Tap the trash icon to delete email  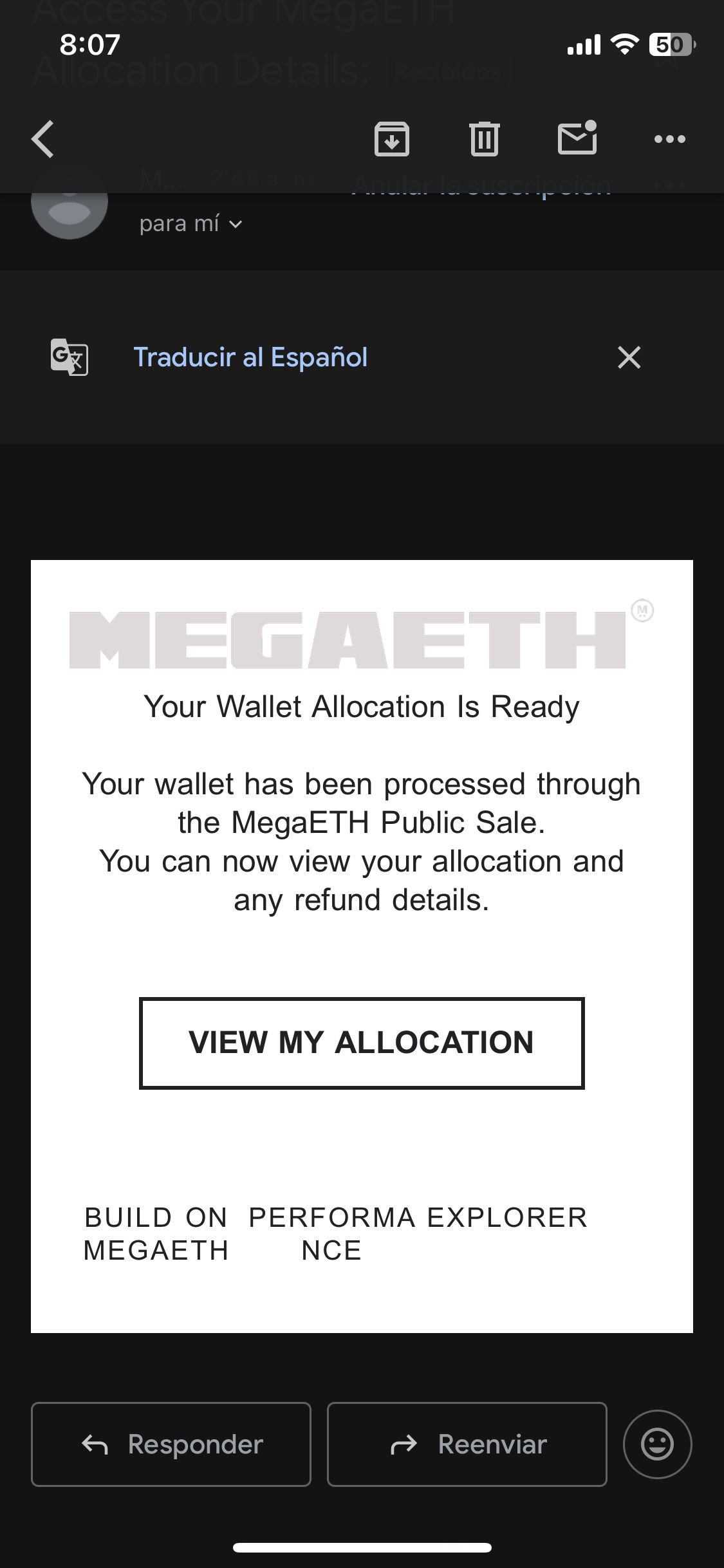click(x=485, y=138)
